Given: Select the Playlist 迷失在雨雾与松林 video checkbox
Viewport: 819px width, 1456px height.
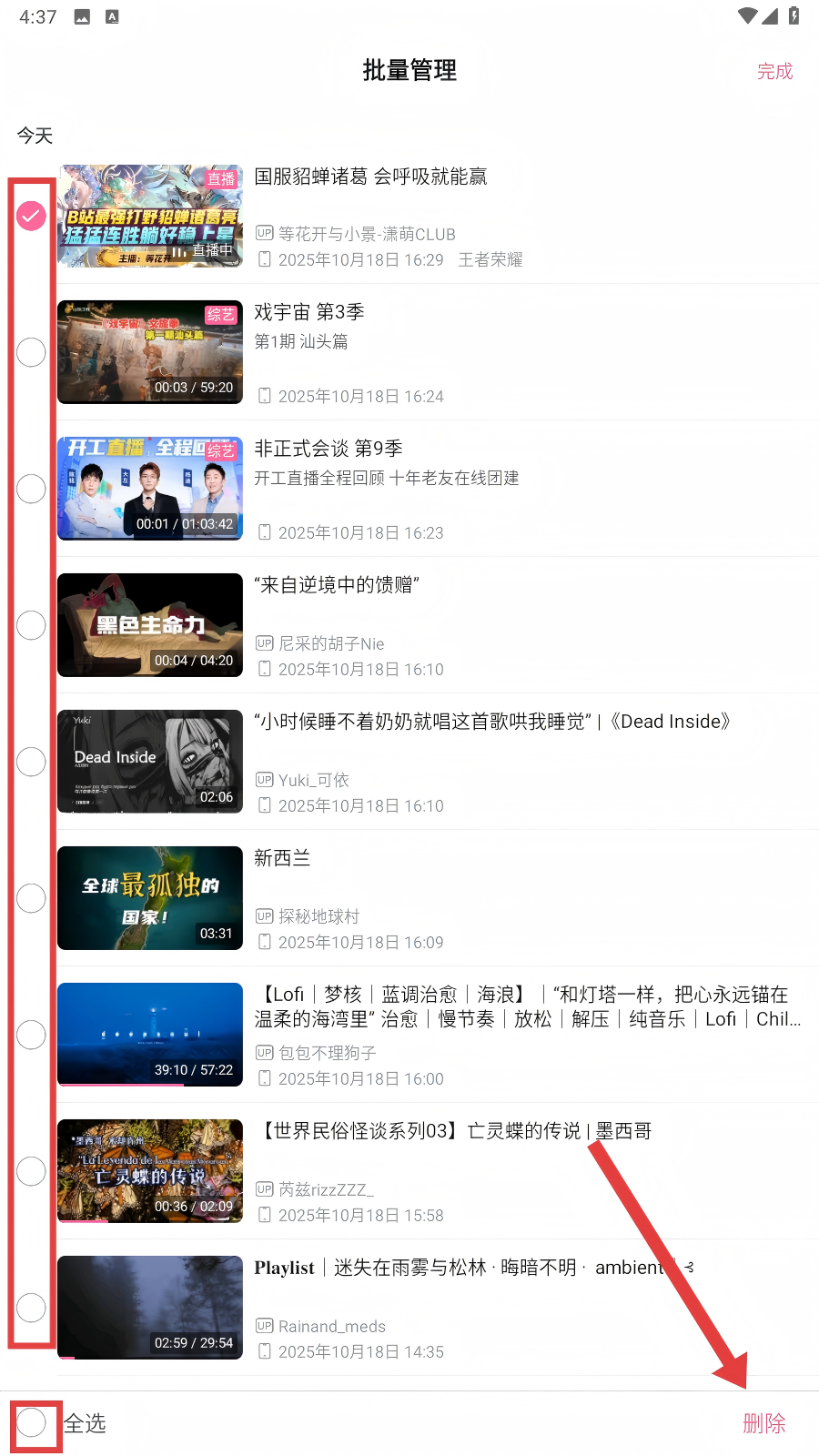Looking at the screenshot, I should 32,1308.
